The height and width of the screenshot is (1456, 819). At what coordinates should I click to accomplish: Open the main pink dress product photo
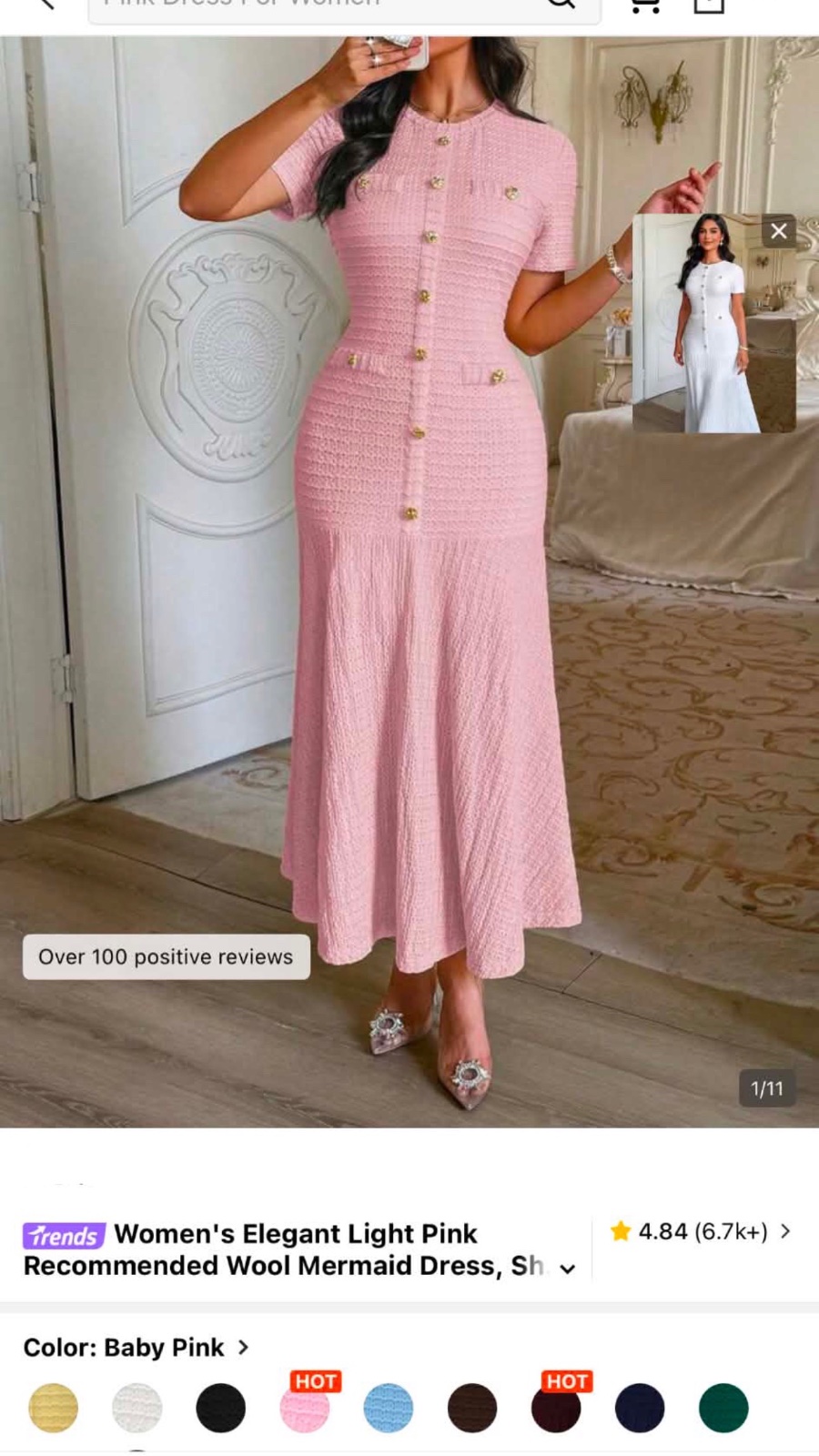[x=409, y=582]
